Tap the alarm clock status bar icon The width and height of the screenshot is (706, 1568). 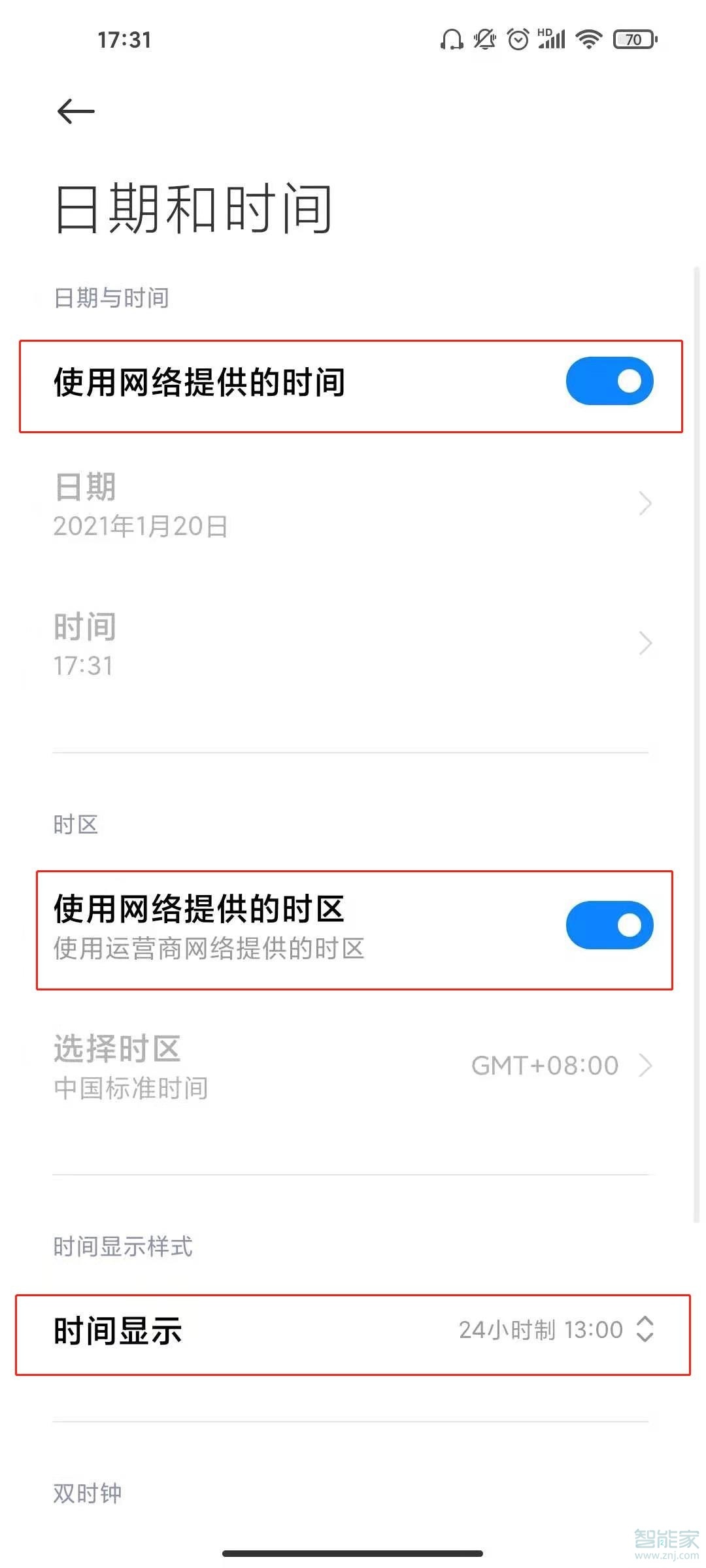click(517, 39)
